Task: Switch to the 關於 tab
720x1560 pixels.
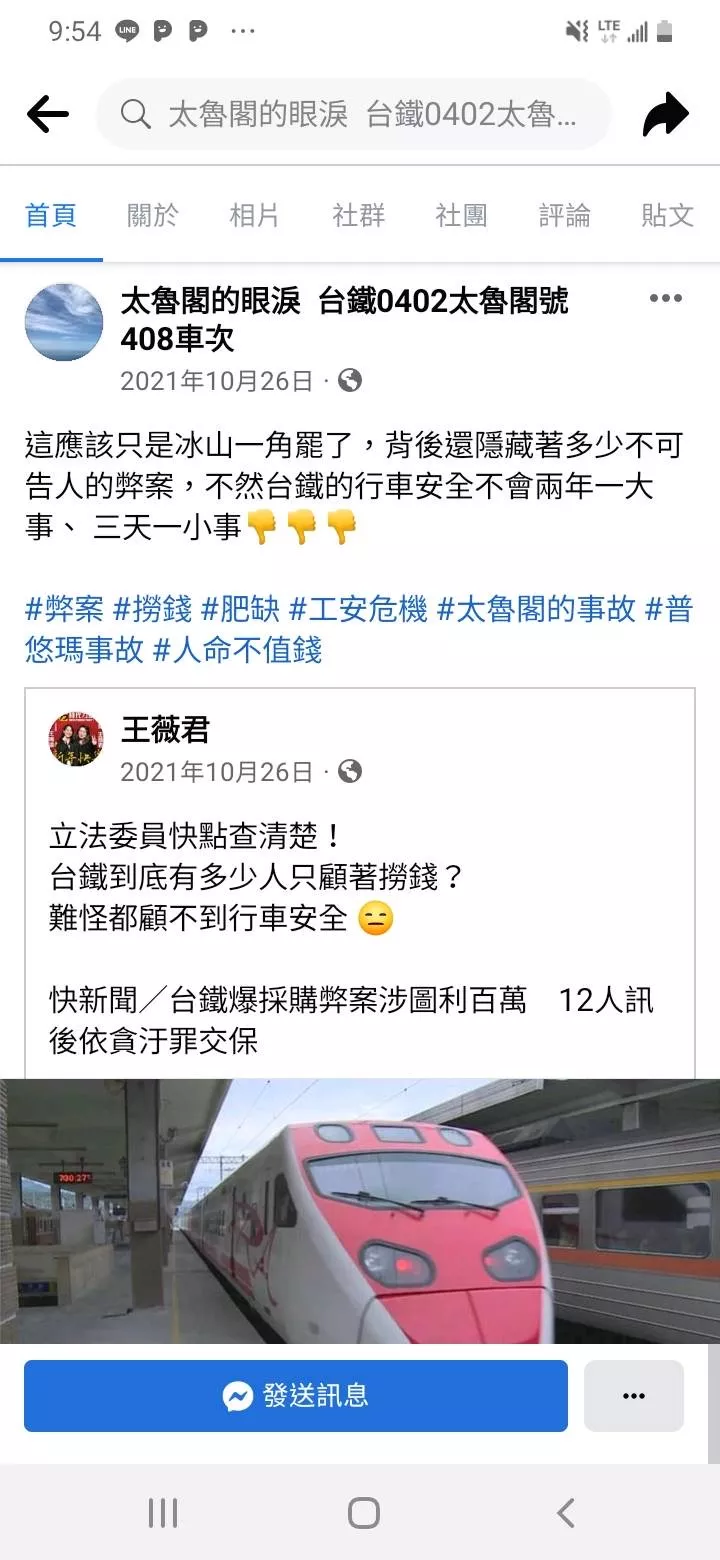Action: coord(153,215)
